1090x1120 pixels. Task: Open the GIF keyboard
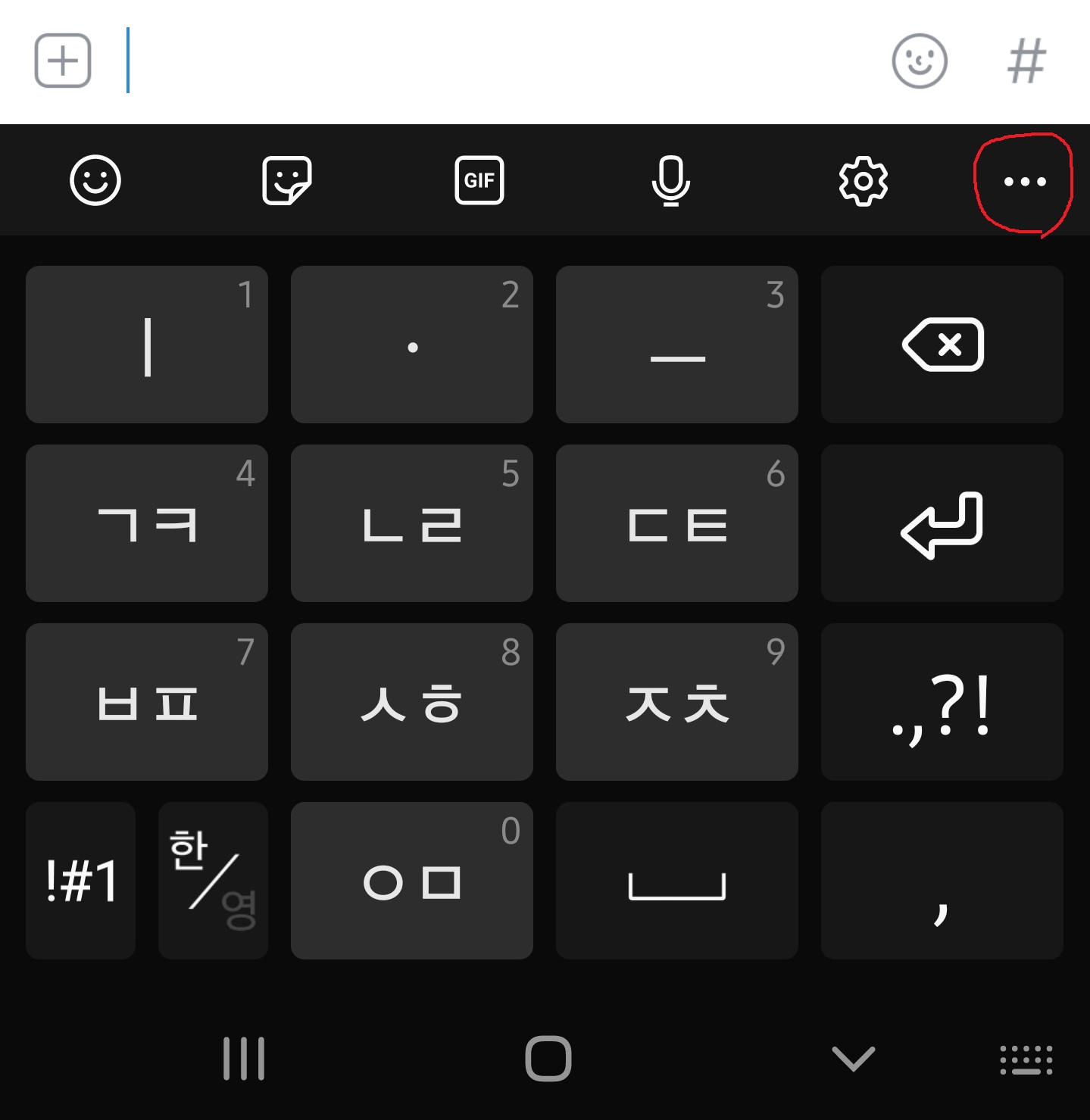click(479, 180)
